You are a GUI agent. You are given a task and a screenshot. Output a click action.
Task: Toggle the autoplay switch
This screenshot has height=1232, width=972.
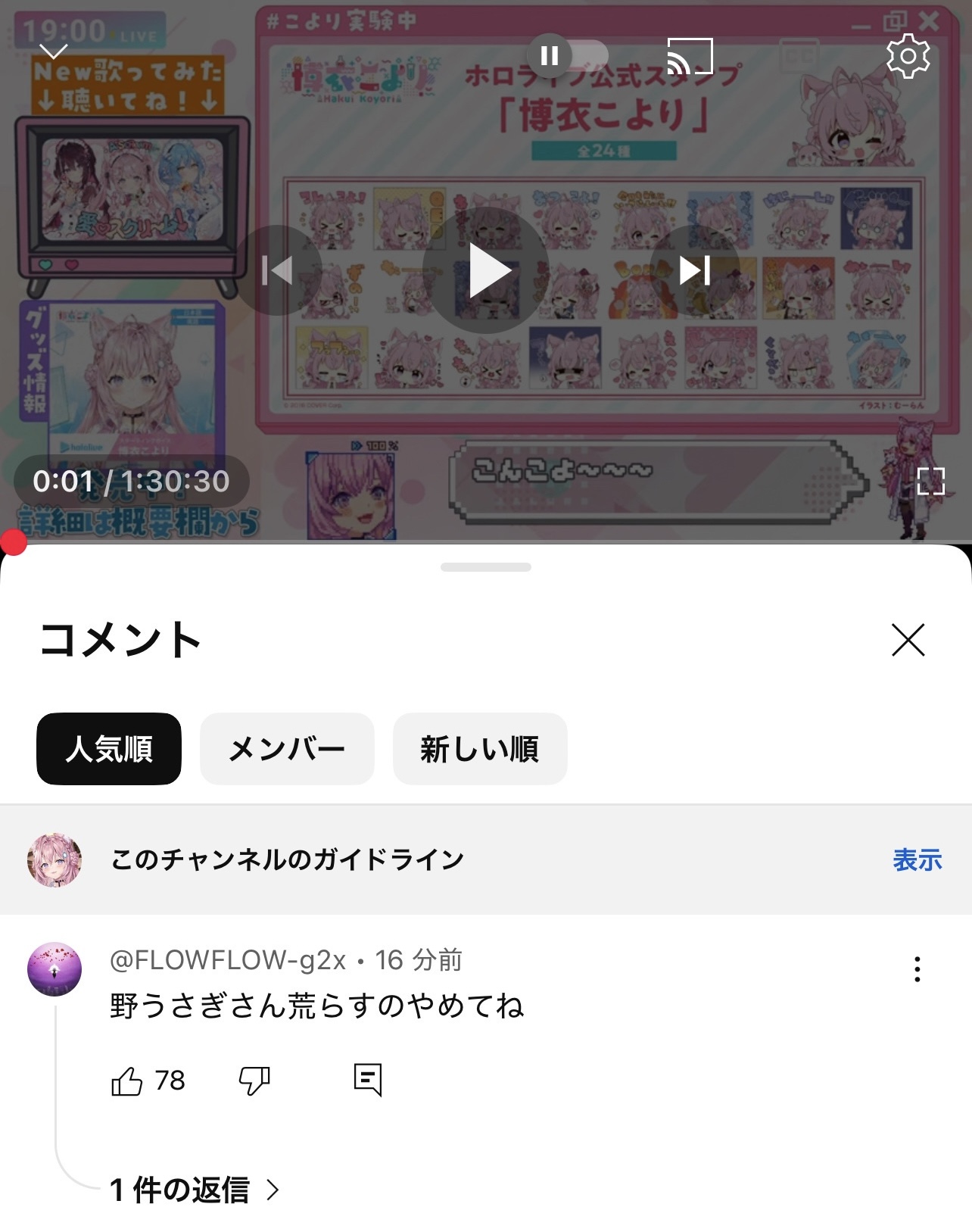[568, 55]
